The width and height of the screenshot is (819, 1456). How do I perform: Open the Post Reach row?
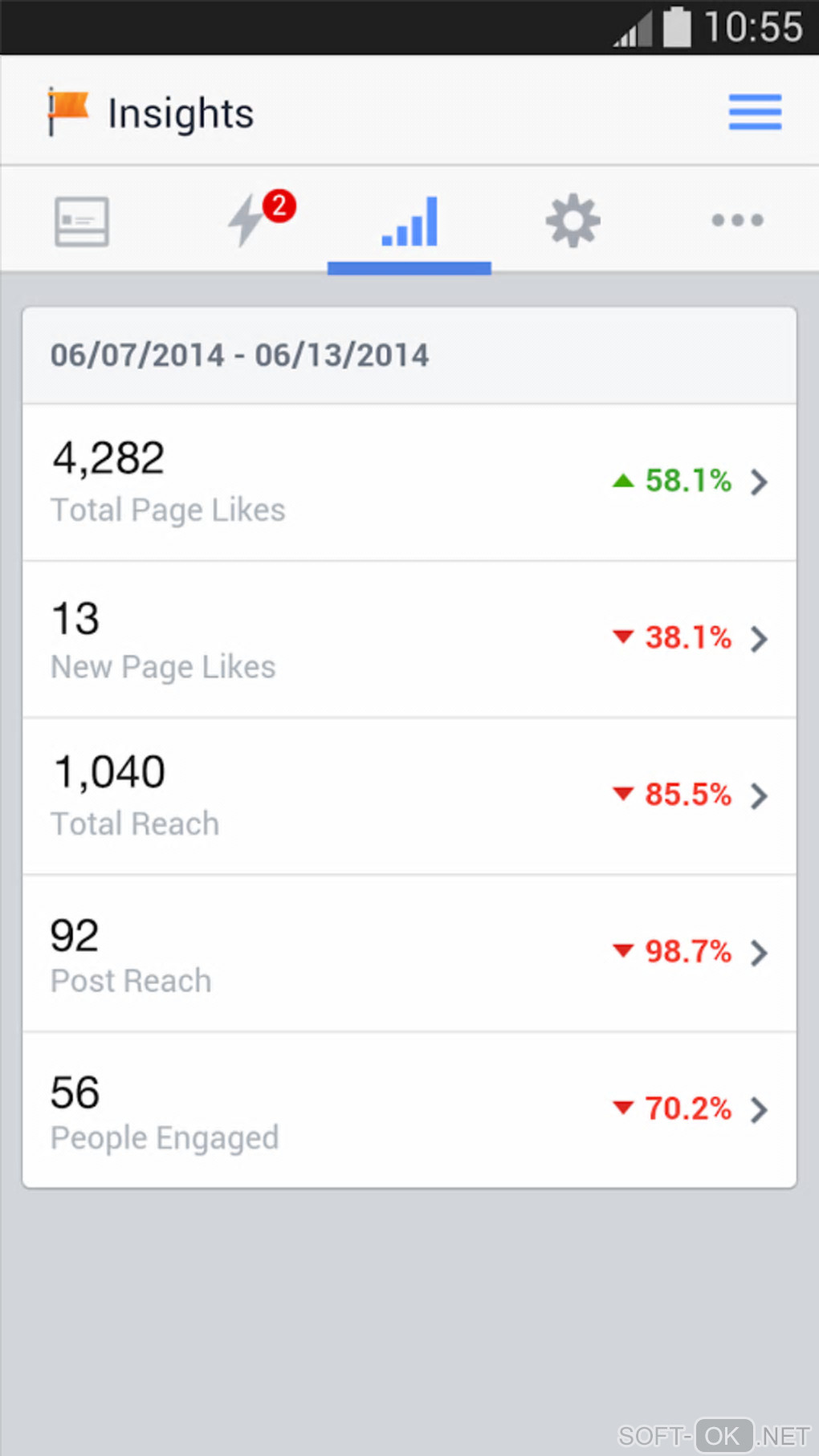[409, 954]
